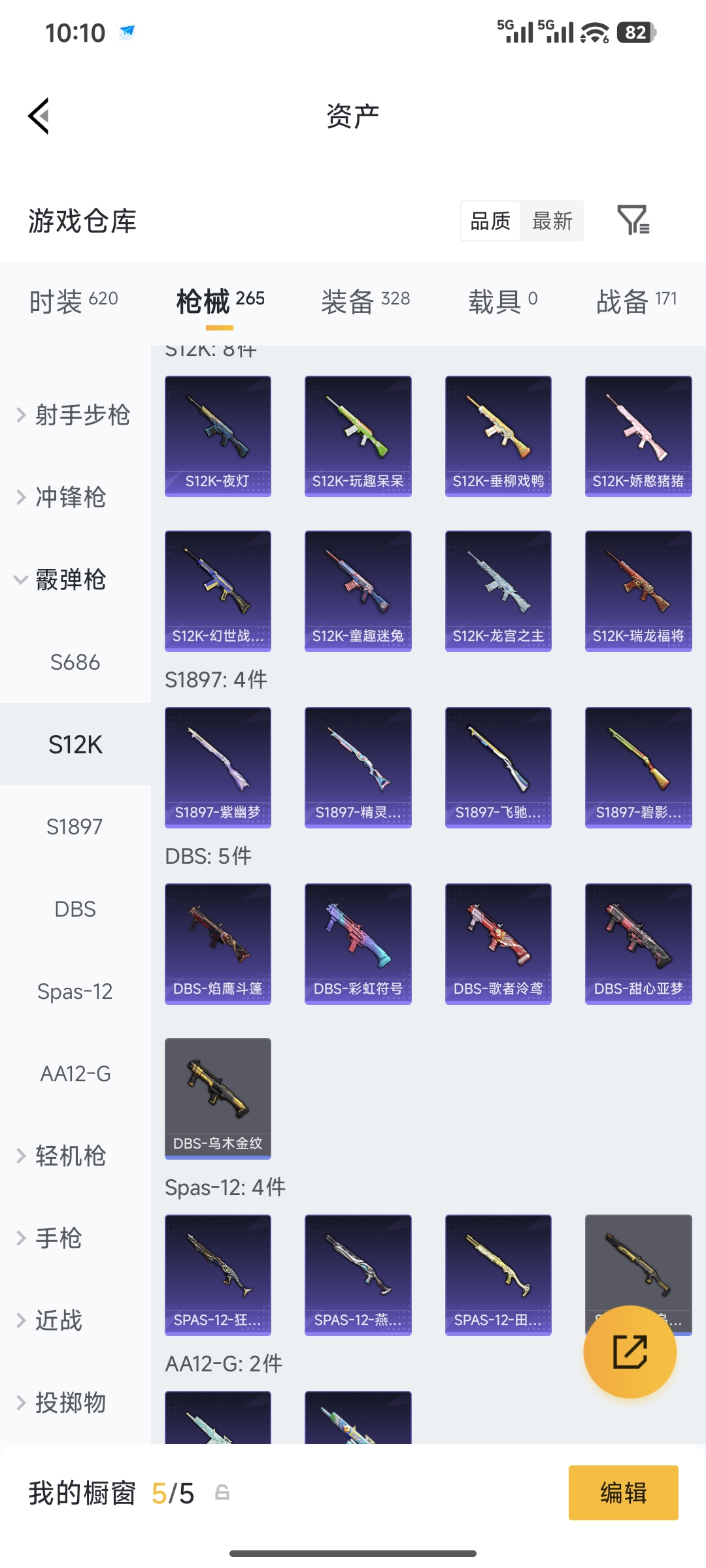
Task: Switch to the 时装 tab
Action: tap(73, 301)
